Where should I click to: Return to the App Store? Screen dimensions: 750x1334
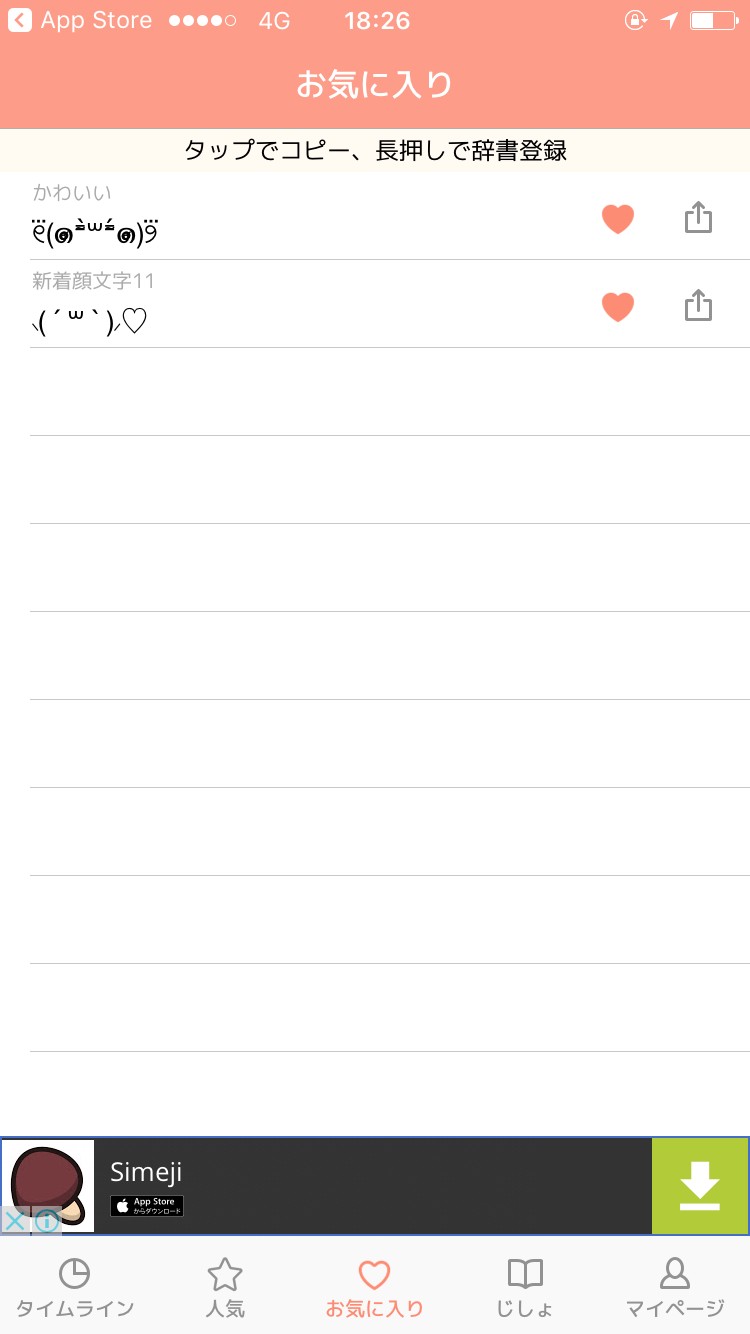point(80,20)
